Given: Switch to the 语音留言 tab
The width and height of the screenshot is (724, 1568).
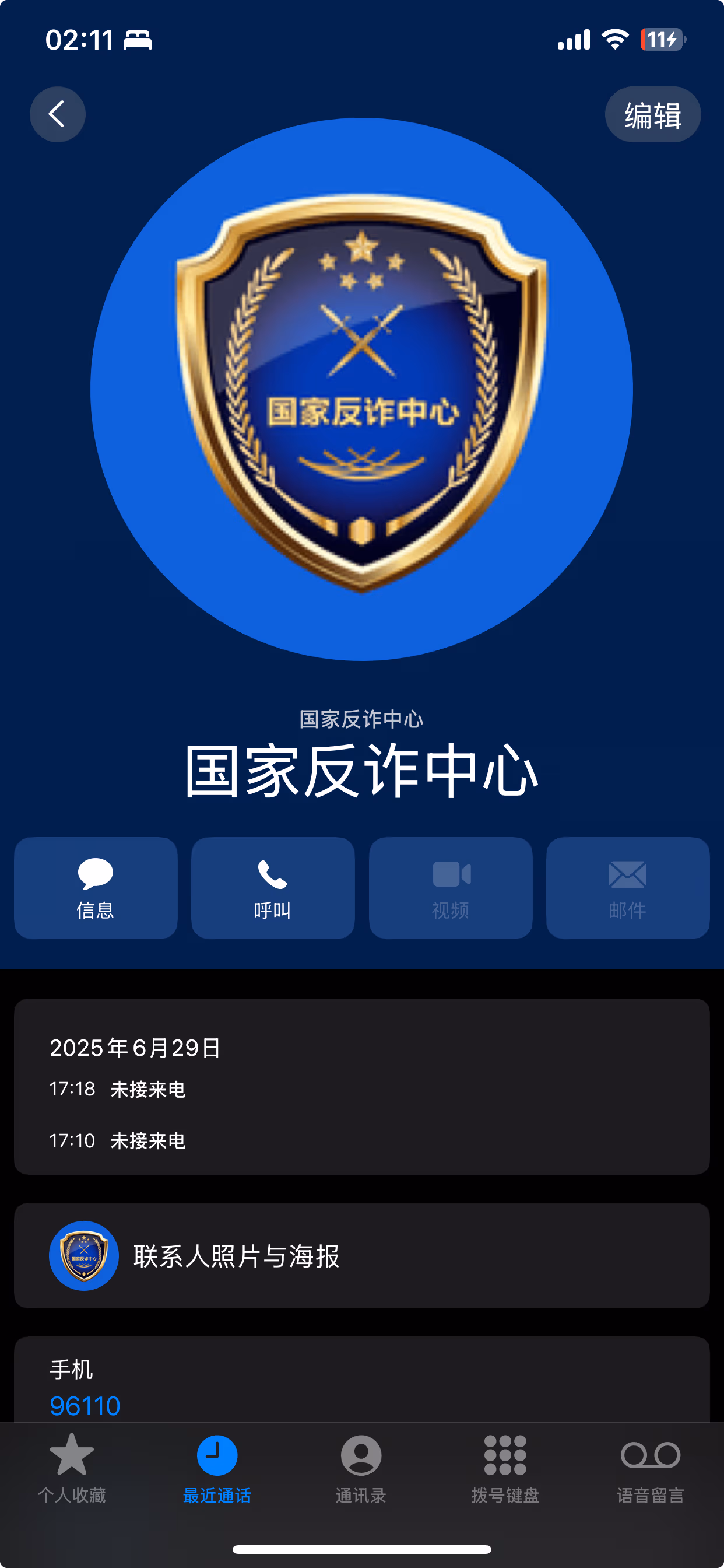Looking at the screenshot, I should click(x=650, y=1468).
